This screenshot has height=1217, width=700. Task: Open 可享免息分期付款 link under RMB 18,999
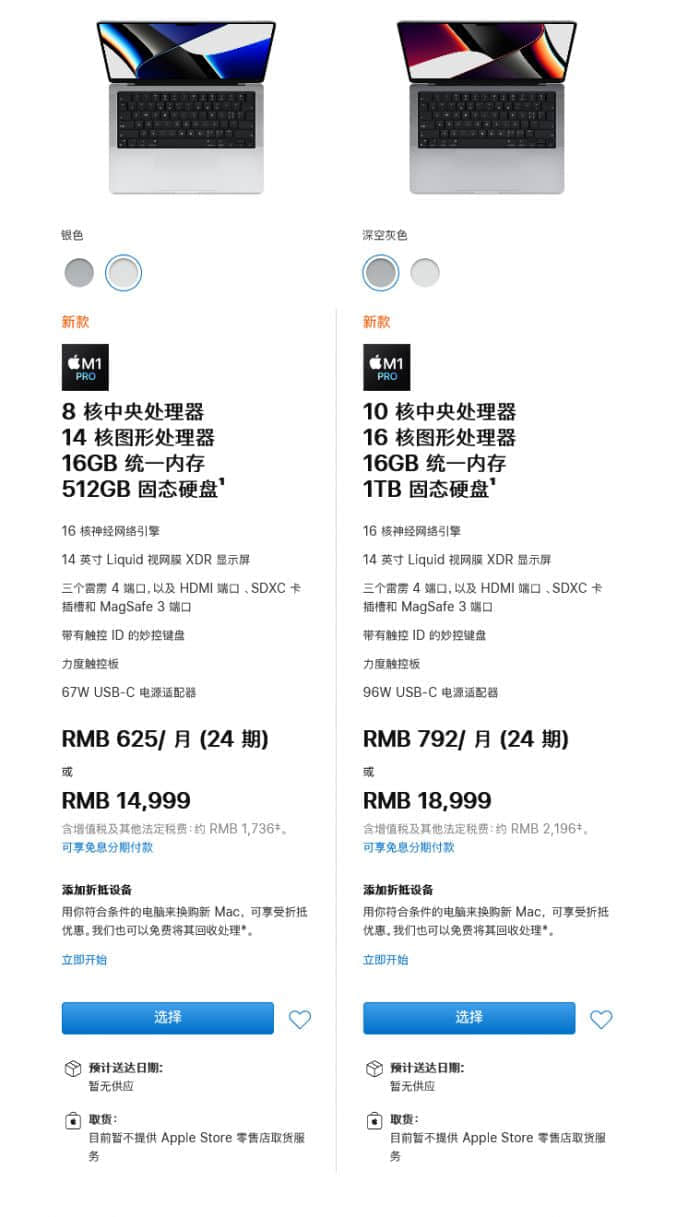408,847
